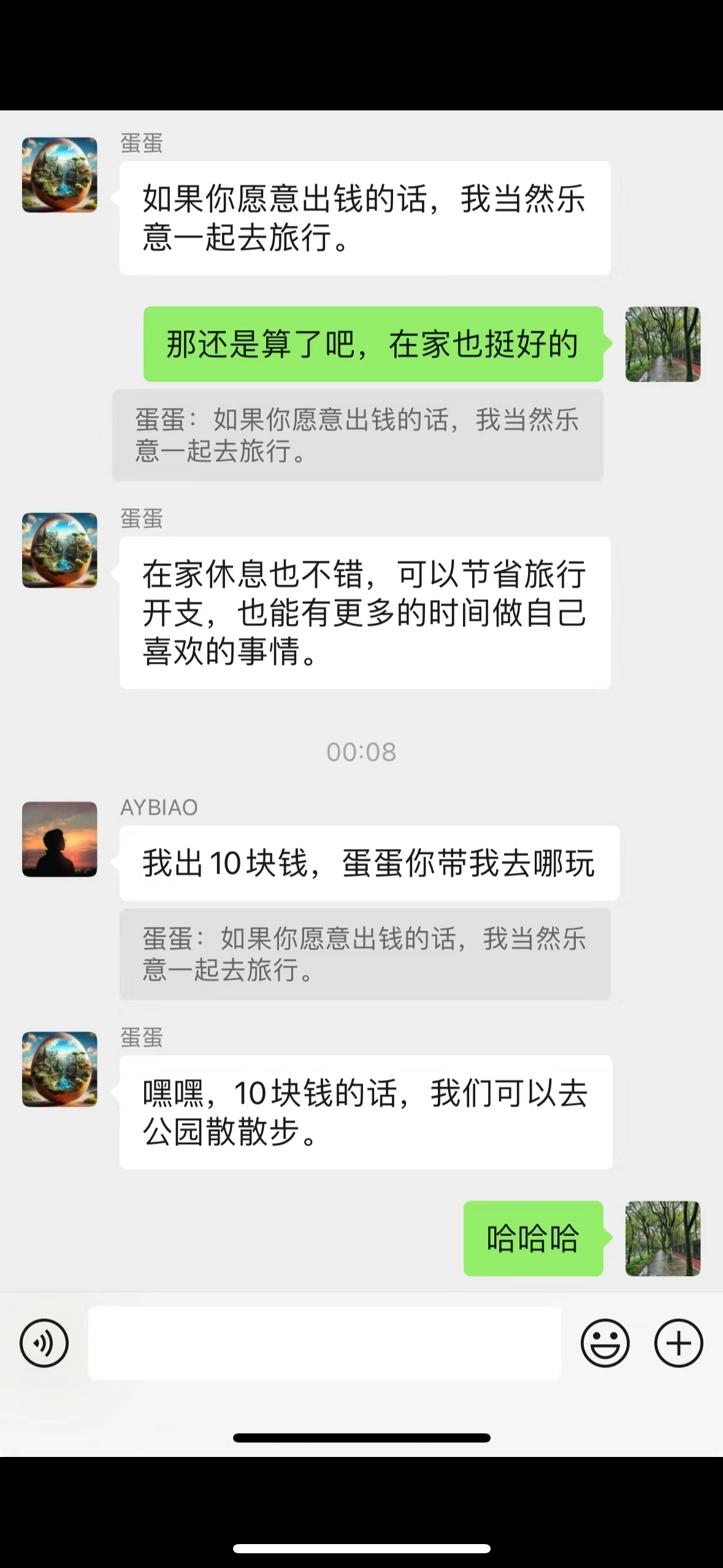Open AYBIAO's profile avatar
The image size is (723, 1568).
pyautogui.click(x=59, y=839)
